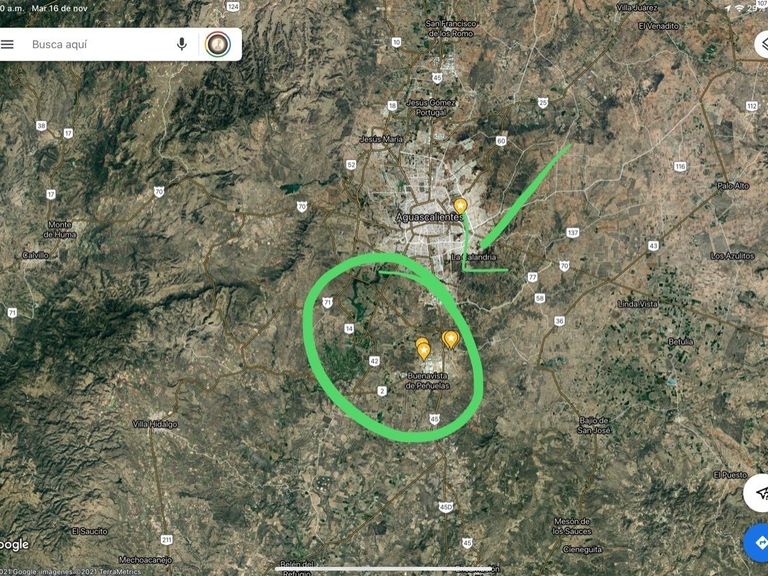Open the map layers selector
This screenshot has height=576, width=768.
point(761,45)
